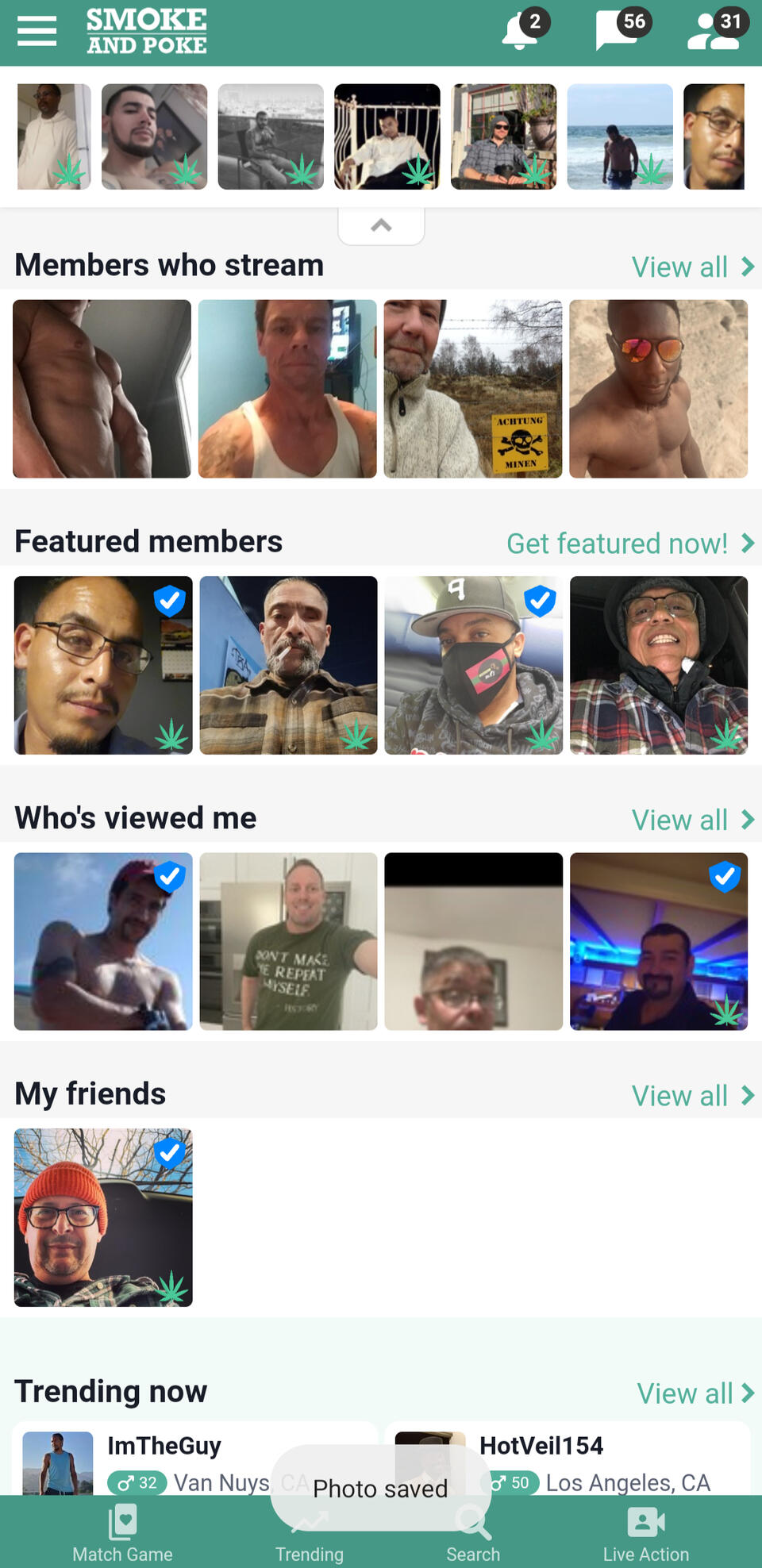The width and height of the screenshot is (762, 1568).
Task: Click the verified badge on first featured member
Action: [x=169, y=601]
